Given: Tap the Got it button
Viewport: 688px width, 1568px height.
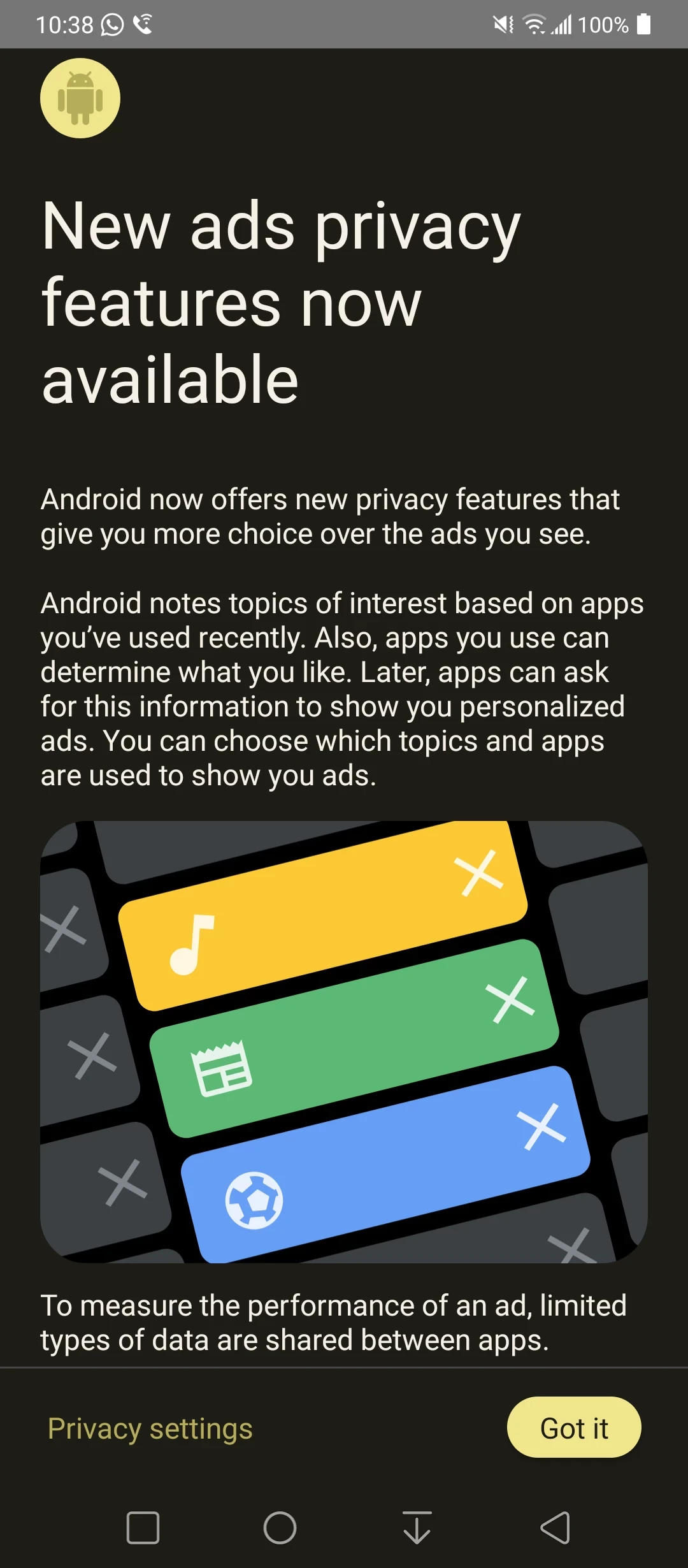Looking at the screenshot, I should (x=574, y=1427).
